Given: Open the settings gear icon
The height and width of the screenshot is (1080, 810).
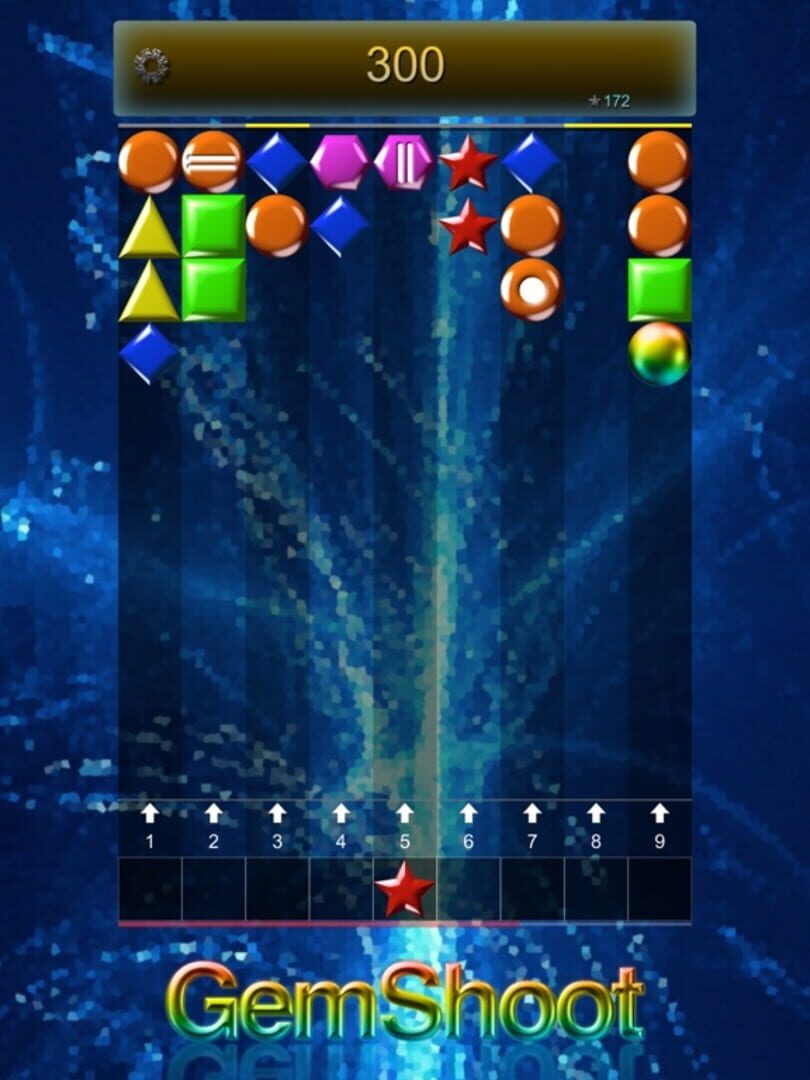Looking at the screenshot, I should click(x=151, y=67).
